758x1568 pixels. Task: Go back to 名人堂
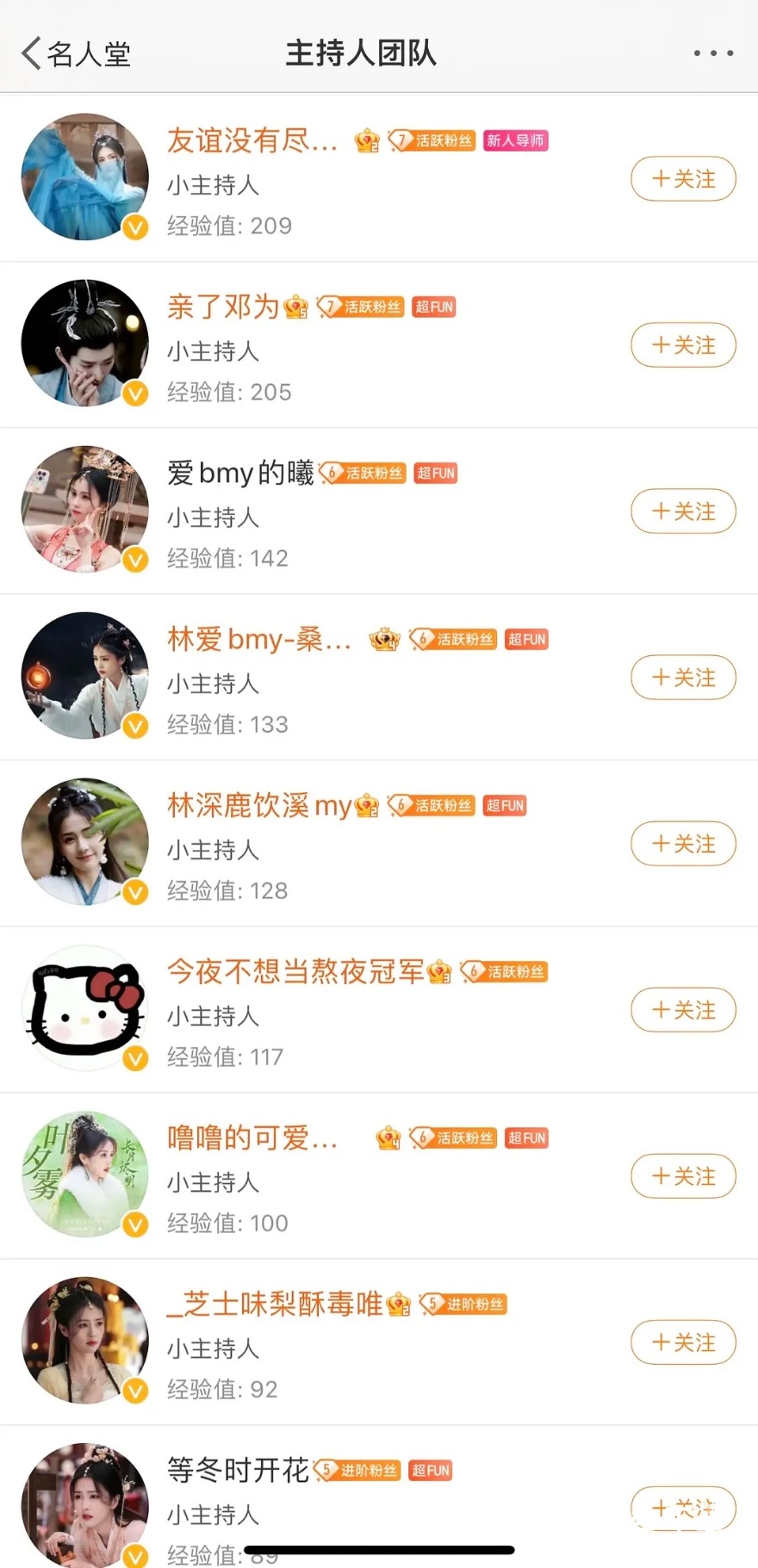pyautogui.click(x=76, y=53)
